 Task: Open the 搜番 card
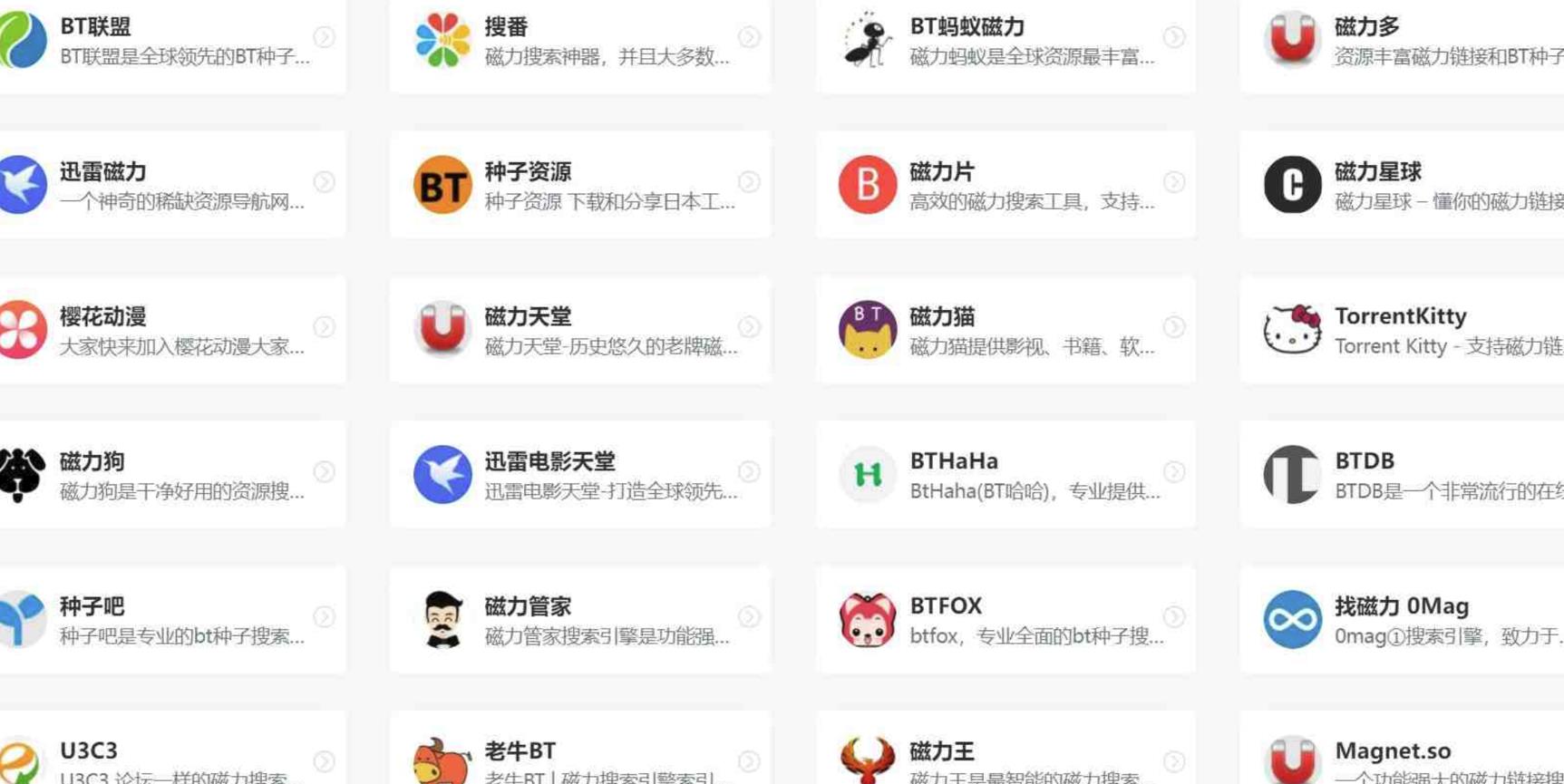click(x=580, y=41)
